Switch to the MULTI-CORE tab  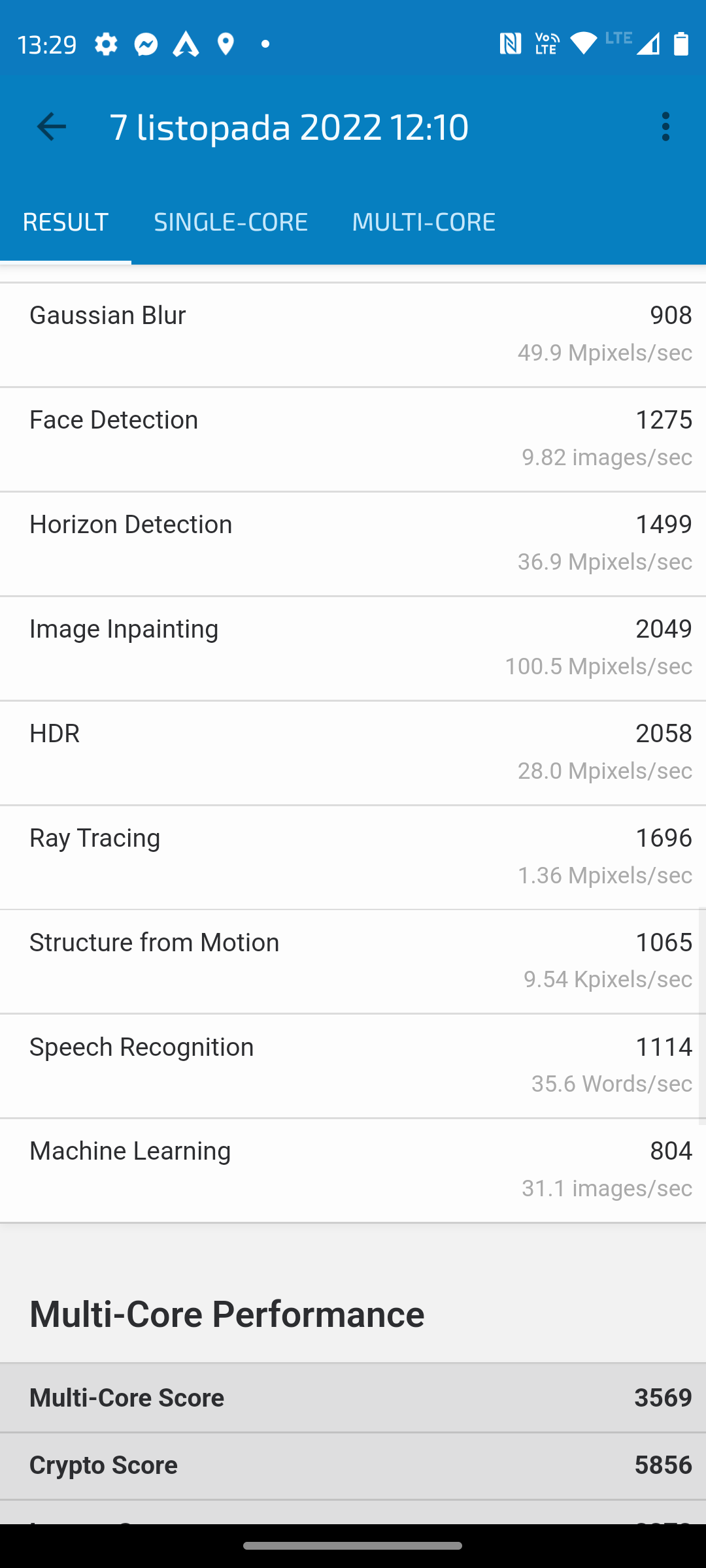424,222
